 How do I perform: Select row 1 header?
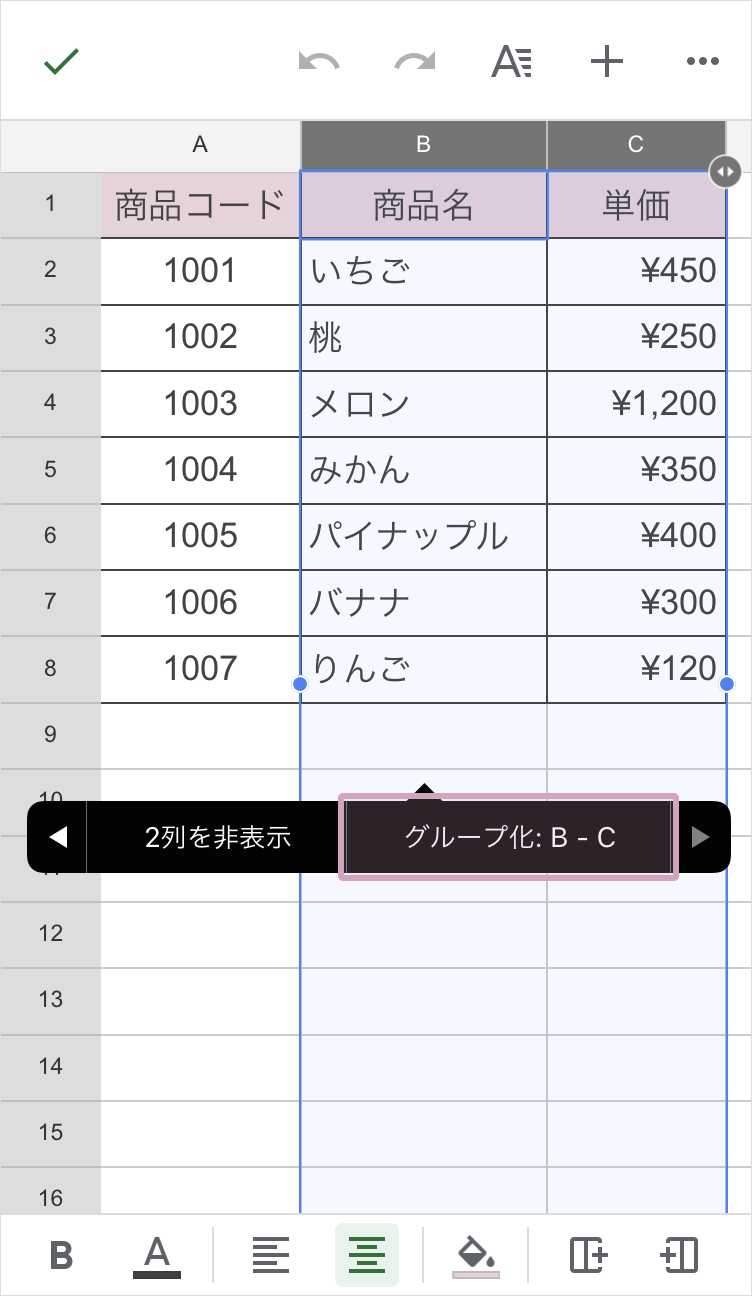tap(50, 205)
